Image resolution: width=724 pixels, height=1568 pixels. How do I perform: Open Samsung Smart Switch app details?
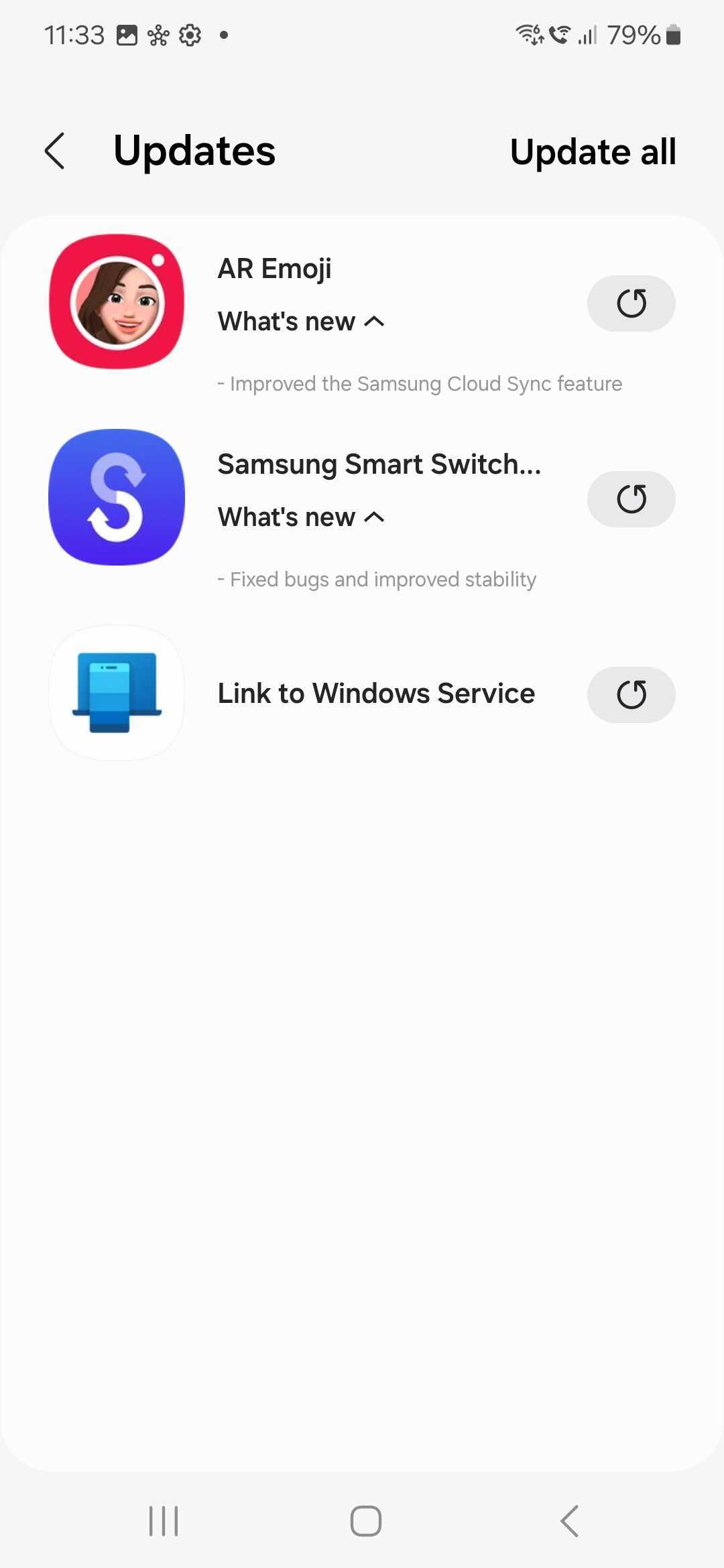379,464
